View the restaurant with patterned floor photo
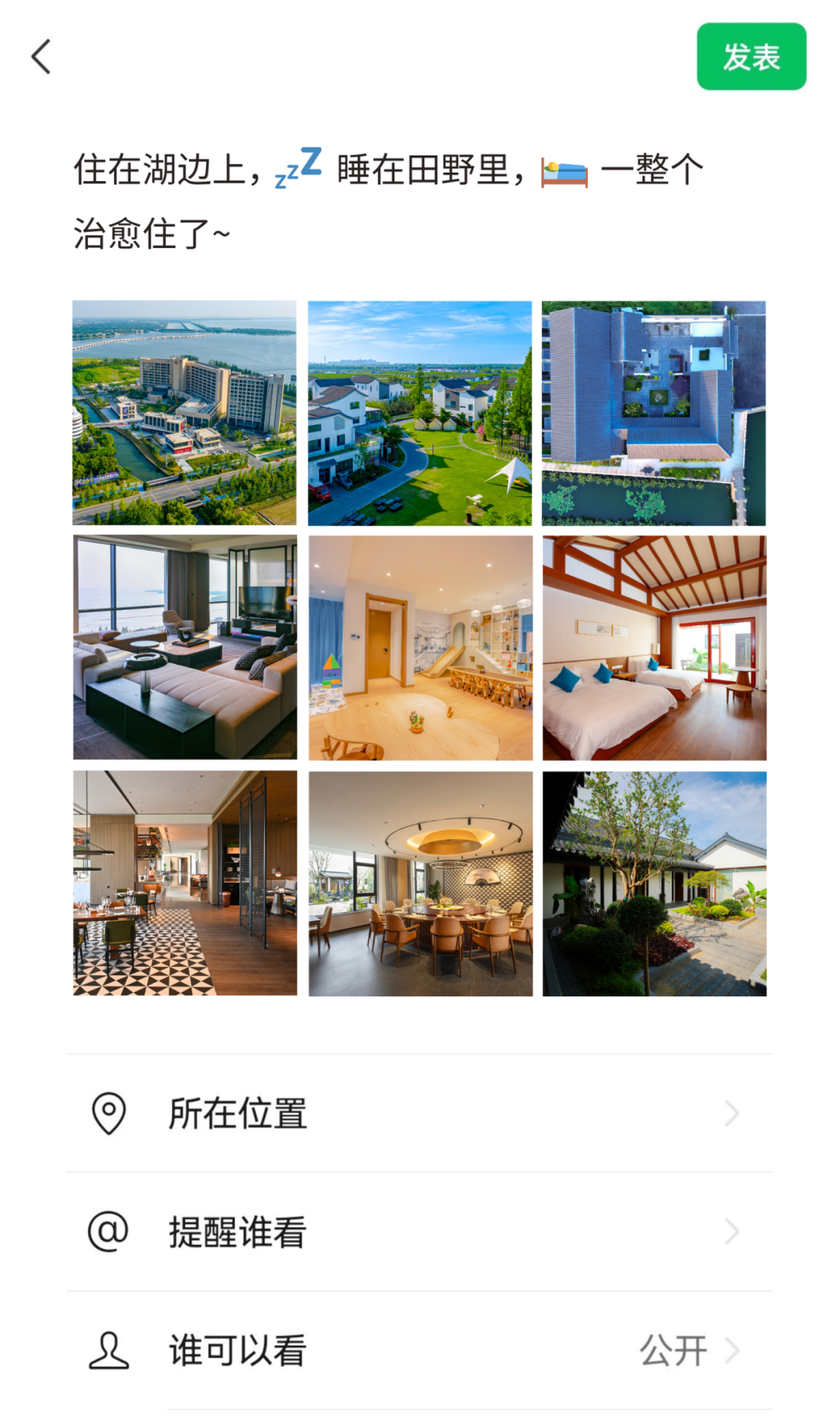 (x=184, y=883)
